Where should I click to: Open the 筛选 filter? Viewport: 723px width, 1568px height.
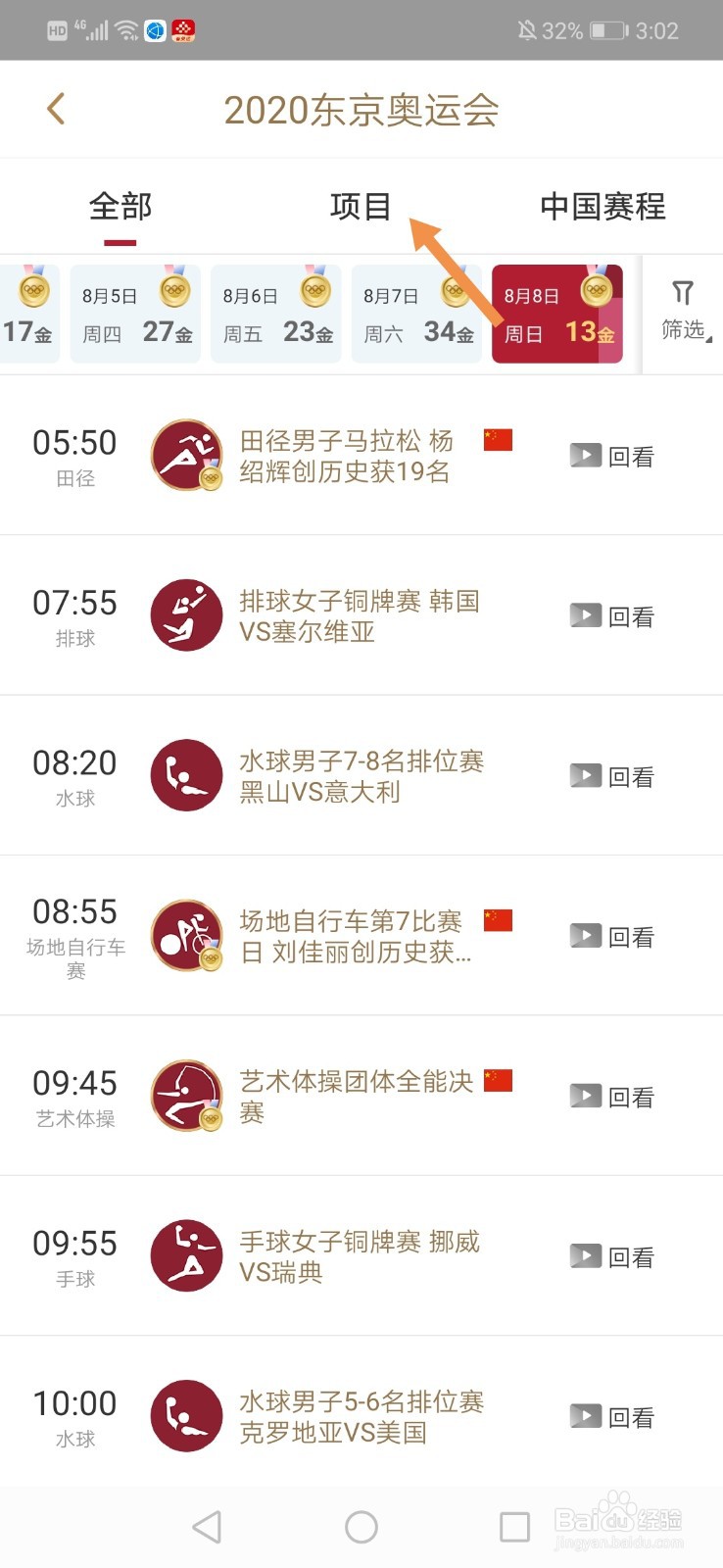tap(683, 312)
